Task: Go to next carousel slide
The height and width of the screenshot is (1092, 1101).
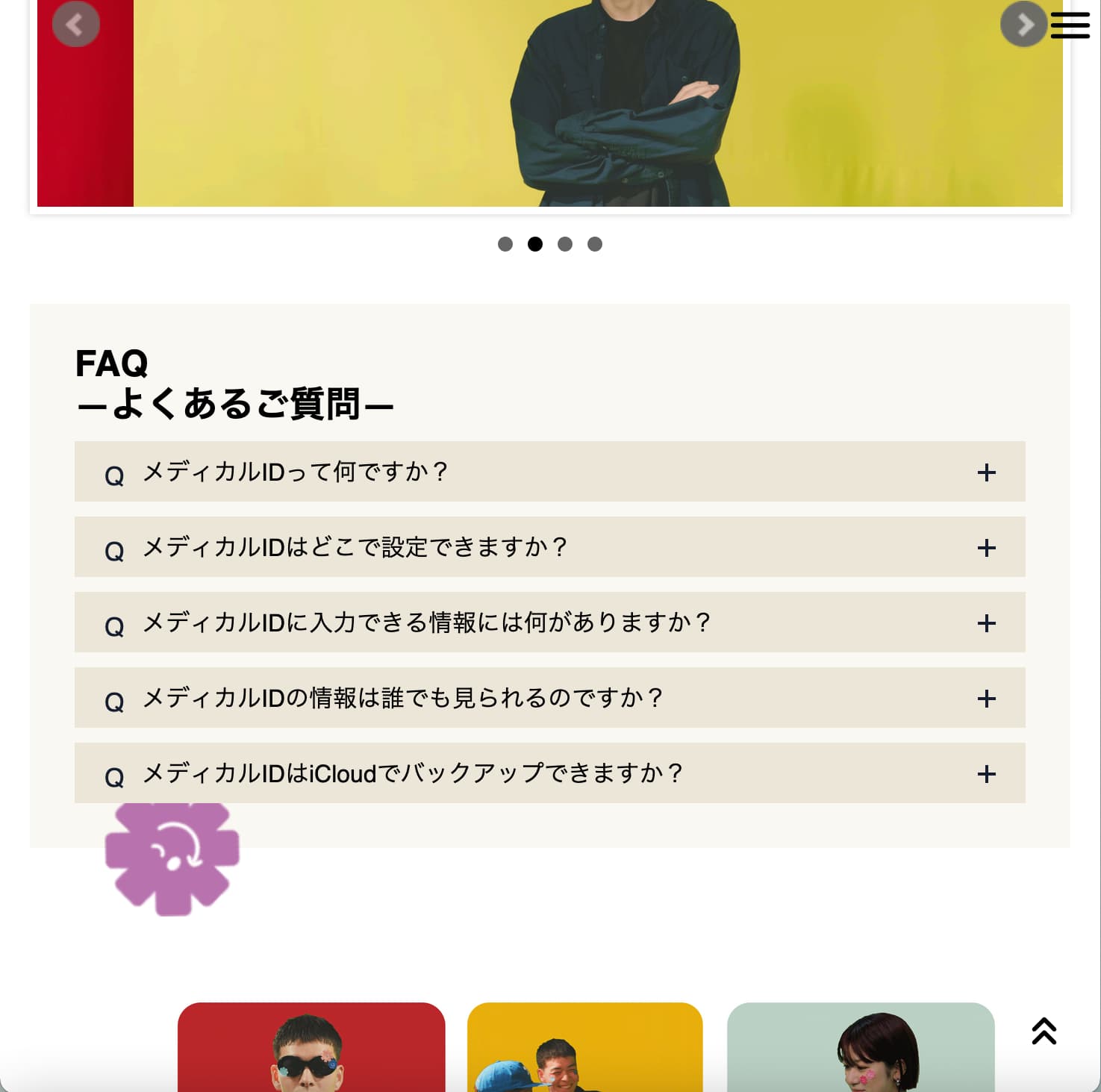Action: tap(1023, 25)
